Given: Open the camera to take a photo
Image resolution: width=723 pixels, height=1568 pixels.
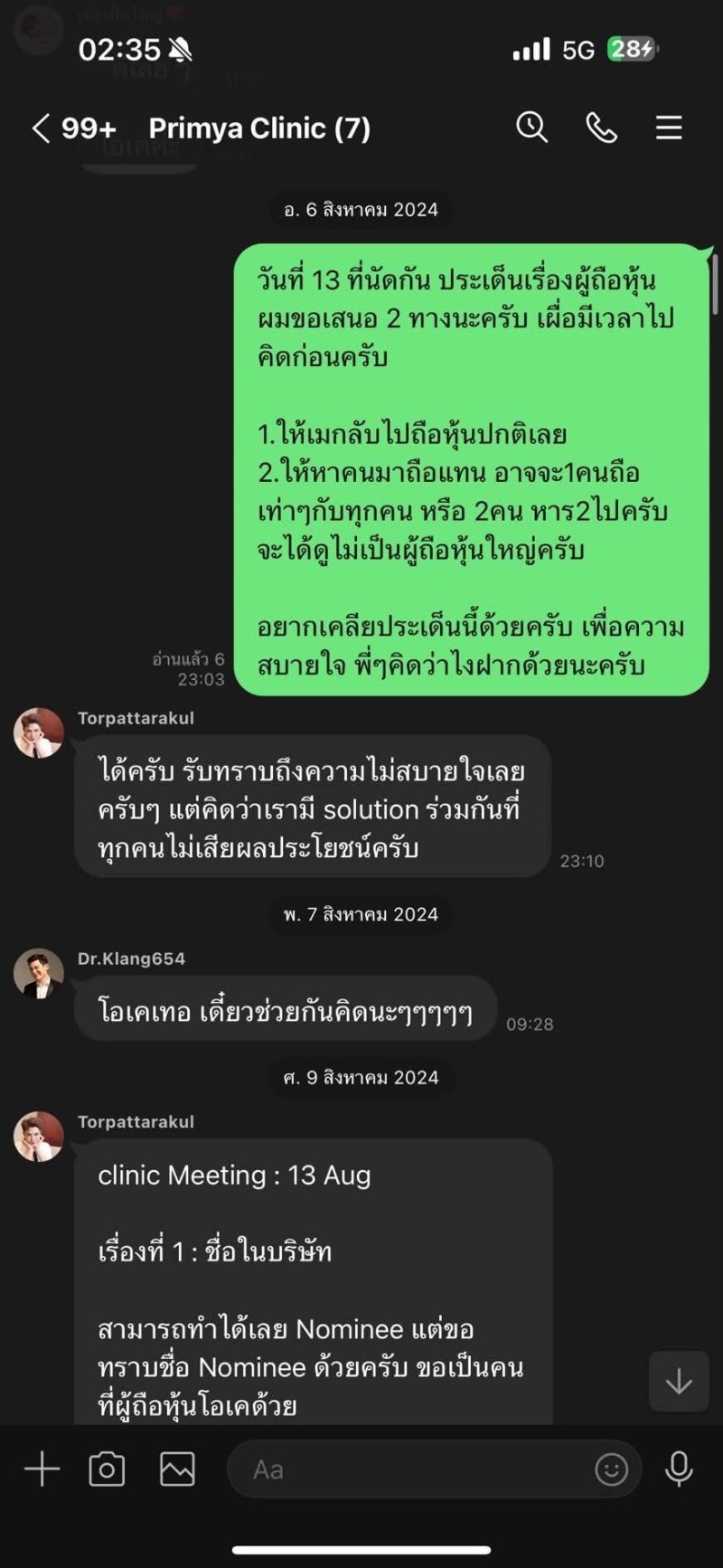Looking at the screenshot, I should (107, 1469).
